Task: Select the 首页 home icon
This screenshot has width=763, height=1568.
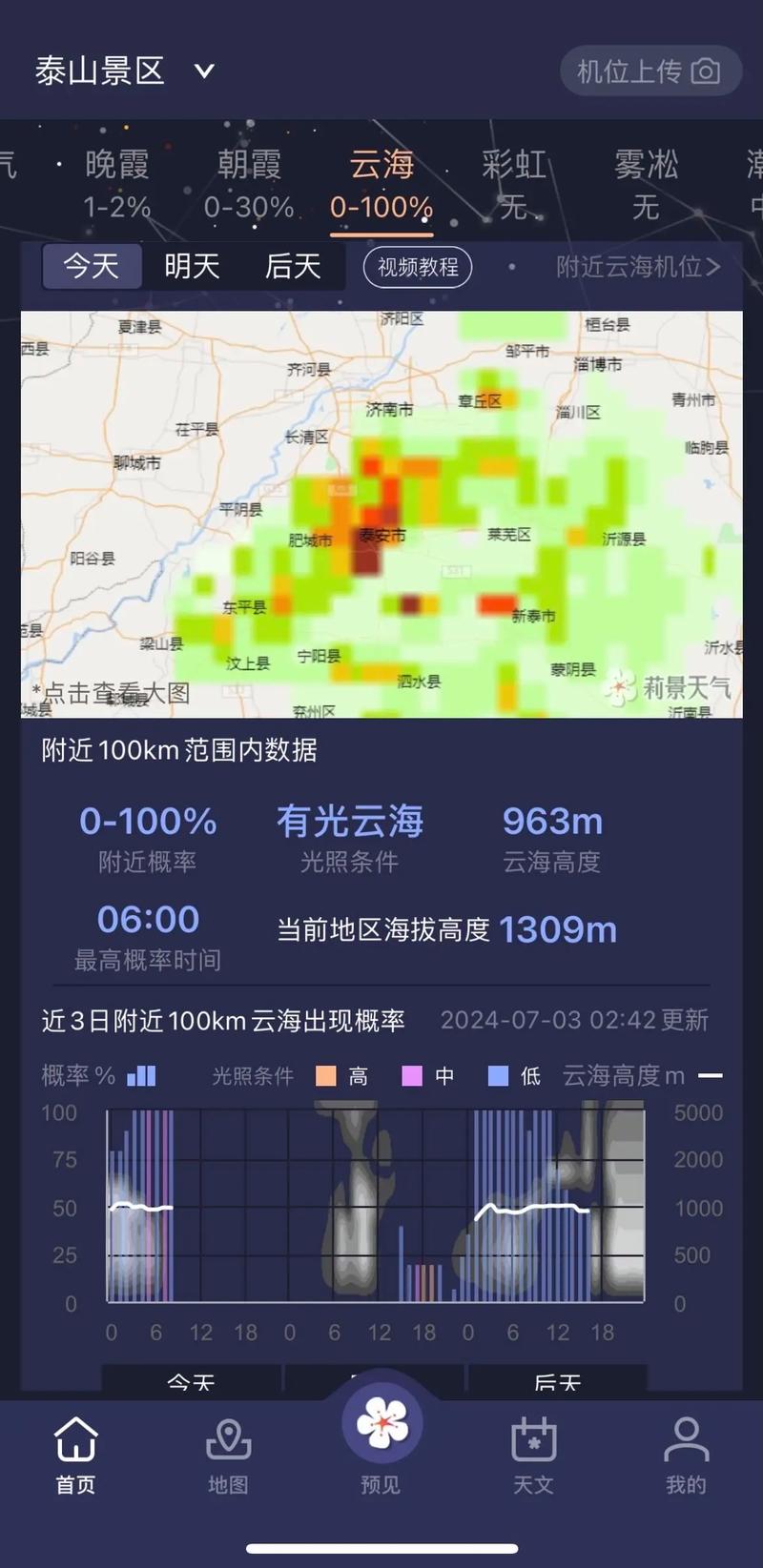Action: (75, 1439)
